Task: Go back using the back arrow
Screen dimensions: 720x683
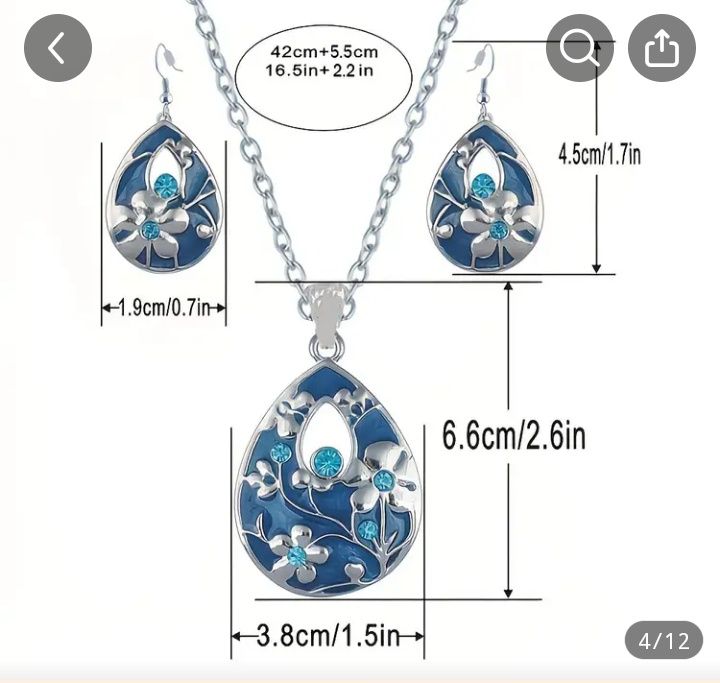Action: (x=58, y=47)
